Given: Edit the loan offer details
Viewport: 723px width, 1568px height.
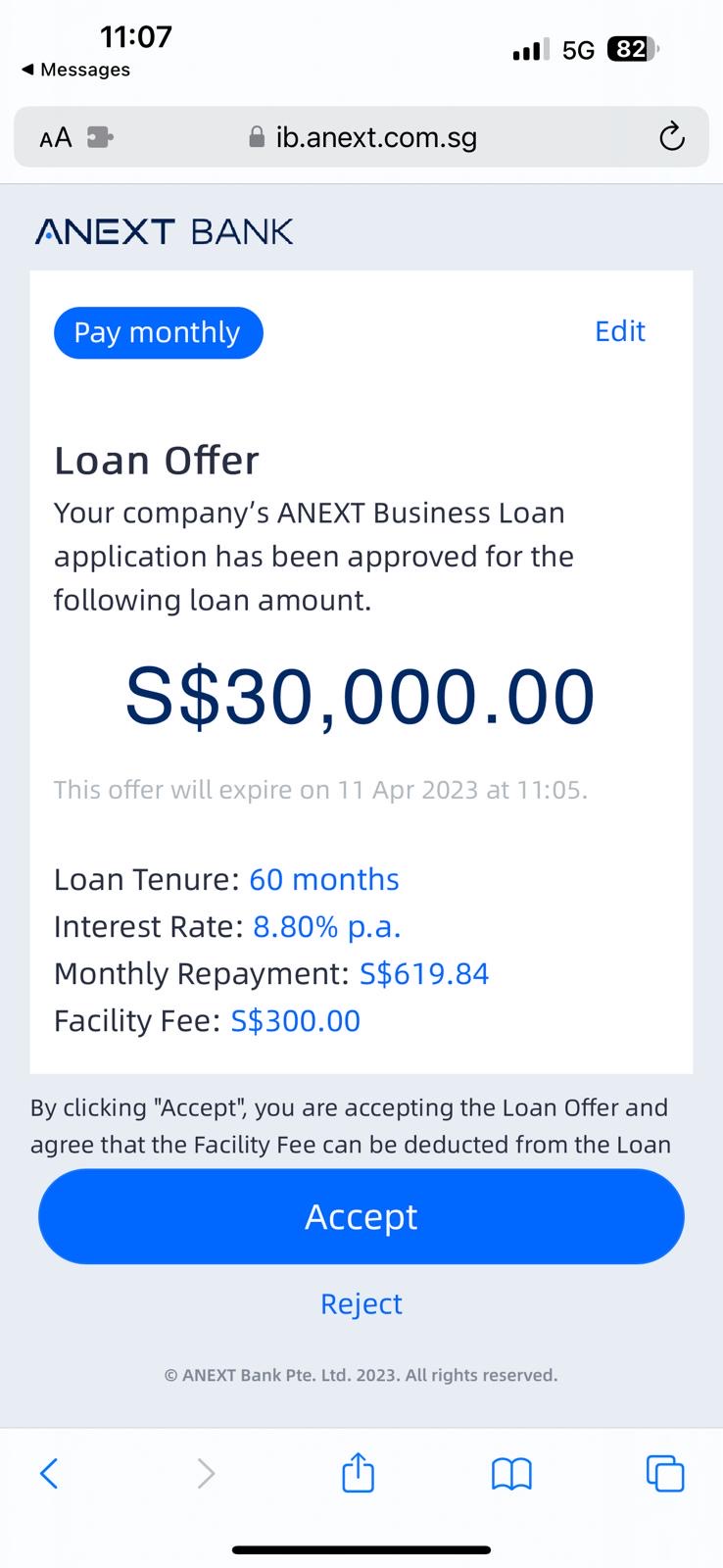Looking at the screenshot, I should coord(619,331).
